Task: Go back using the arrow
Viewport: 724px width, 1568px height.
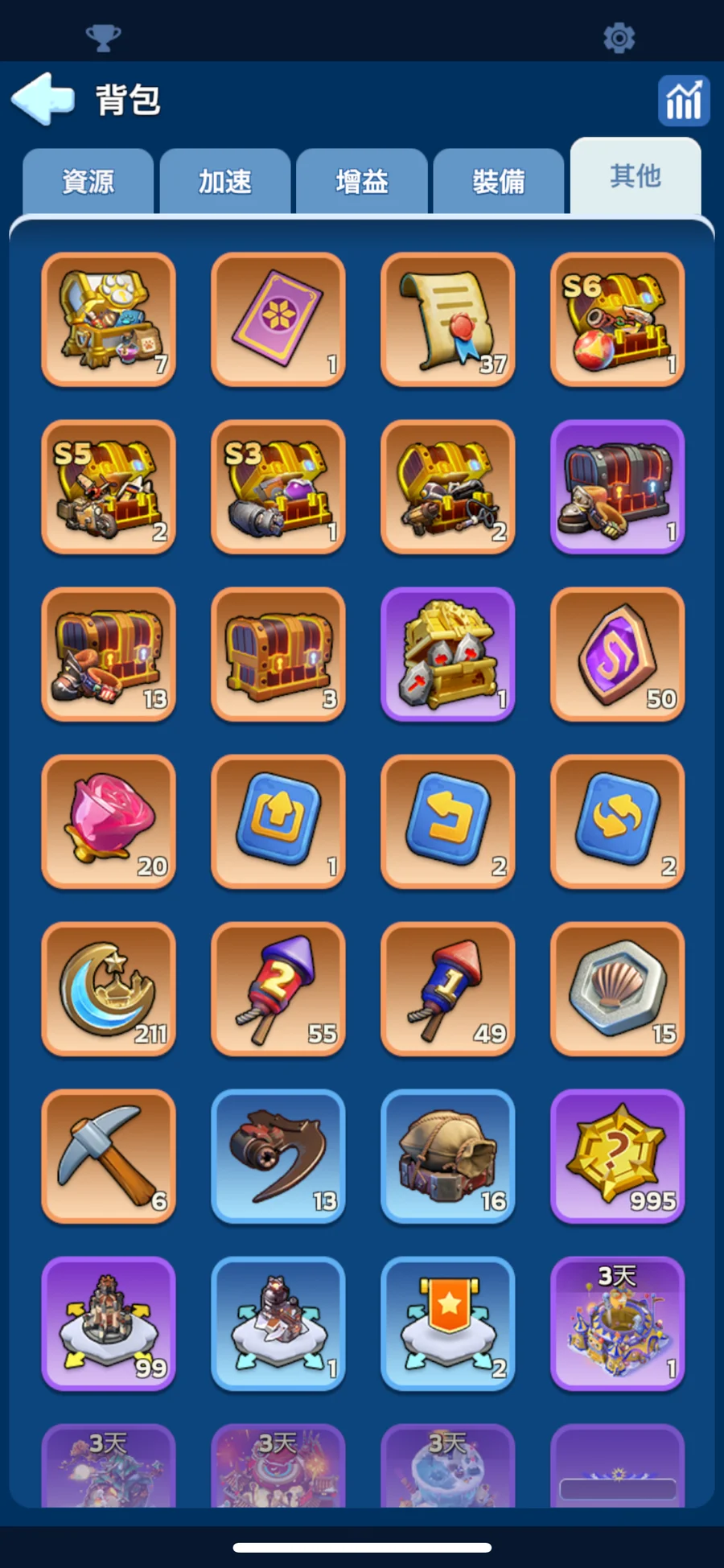Action: [x=43, y=99]
